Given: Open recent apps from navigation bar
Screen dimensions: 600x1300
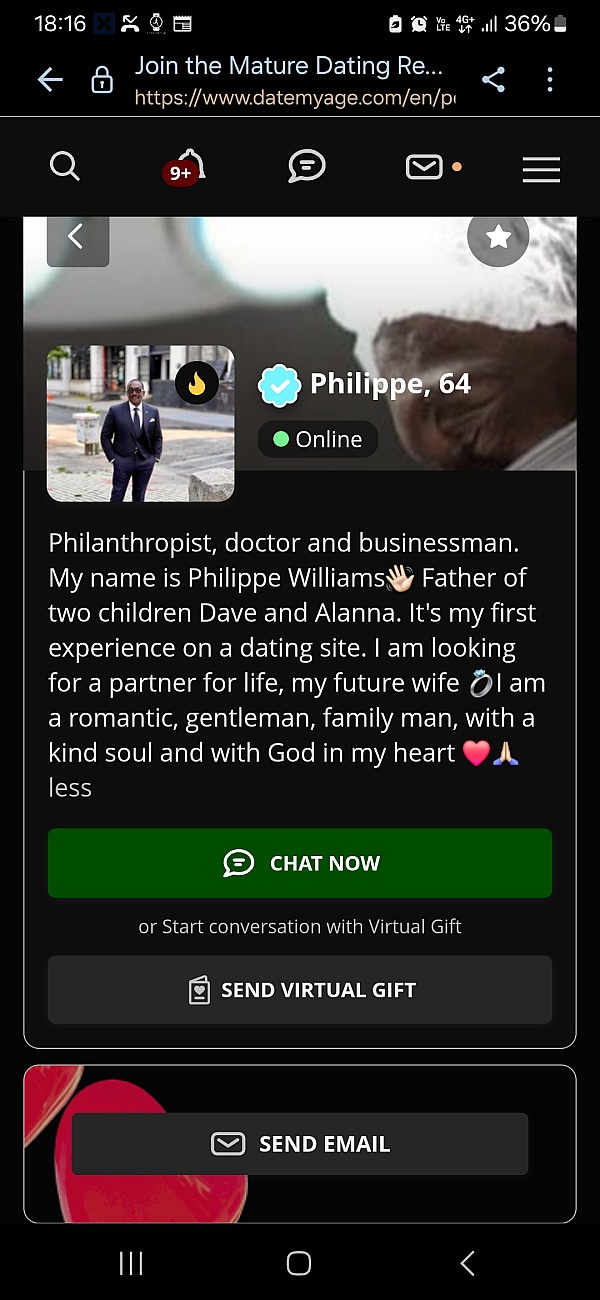Looking at the screenshot, I should coord(131,1263).
